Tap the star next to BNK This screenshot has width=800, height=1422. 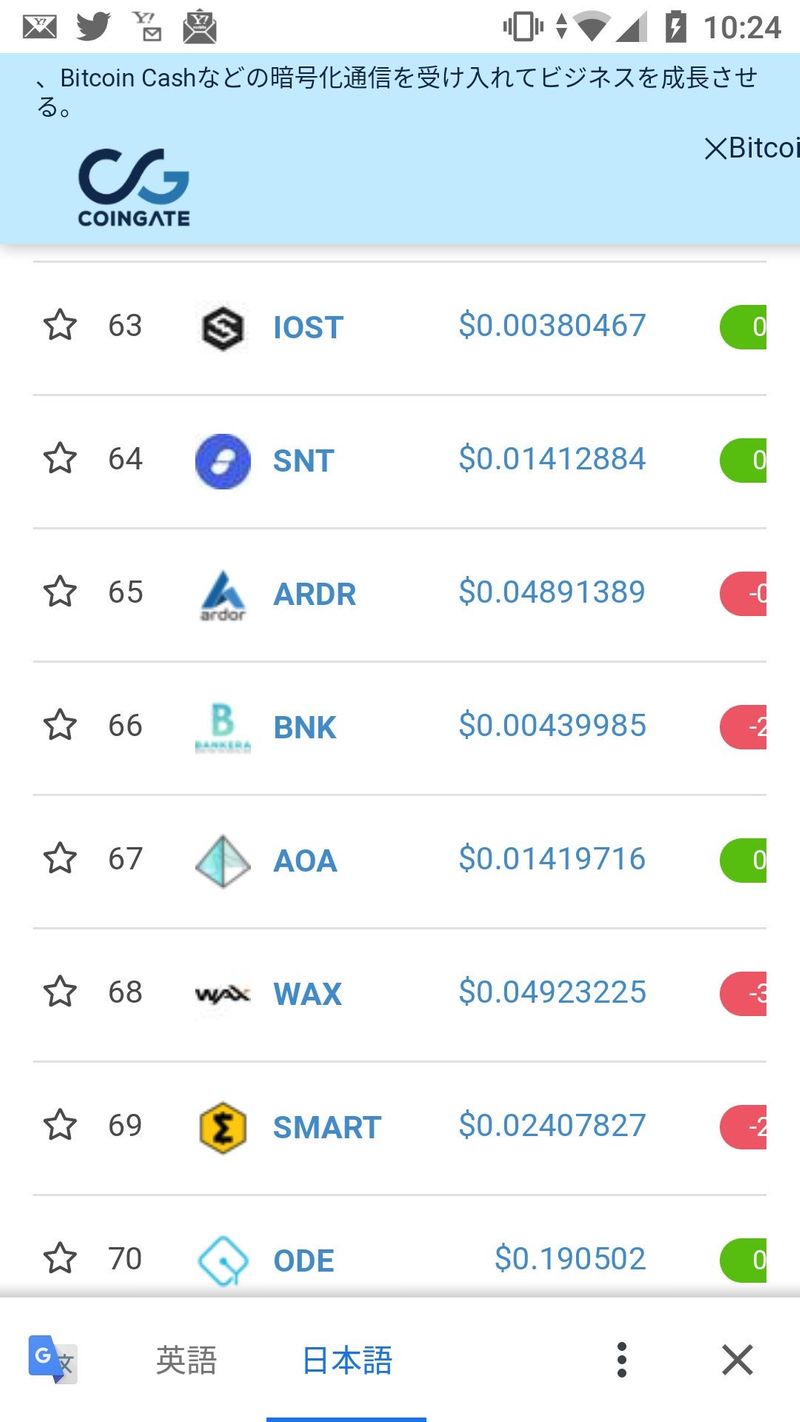pyautogui.click(x=60, y=725)
